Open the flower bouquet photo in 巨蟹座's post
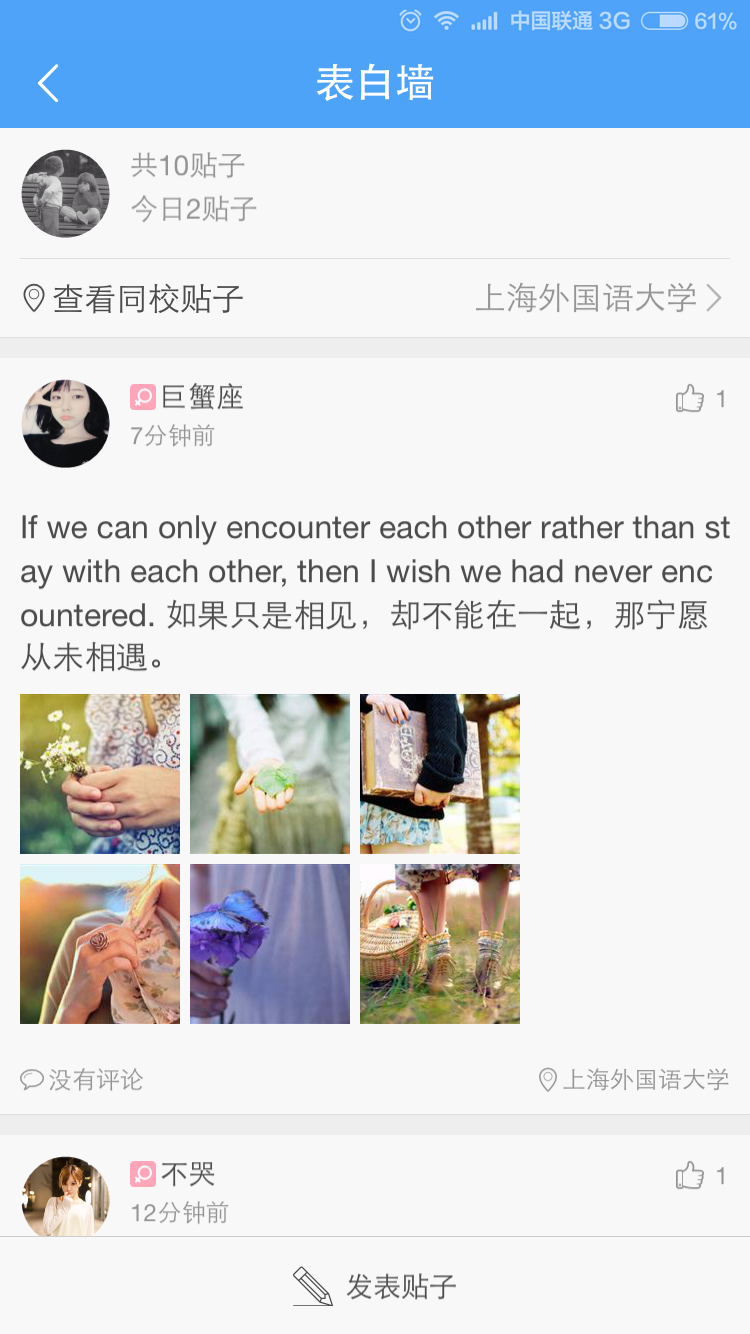Viewport: 750px width, 1334px height. pos(100,773)
